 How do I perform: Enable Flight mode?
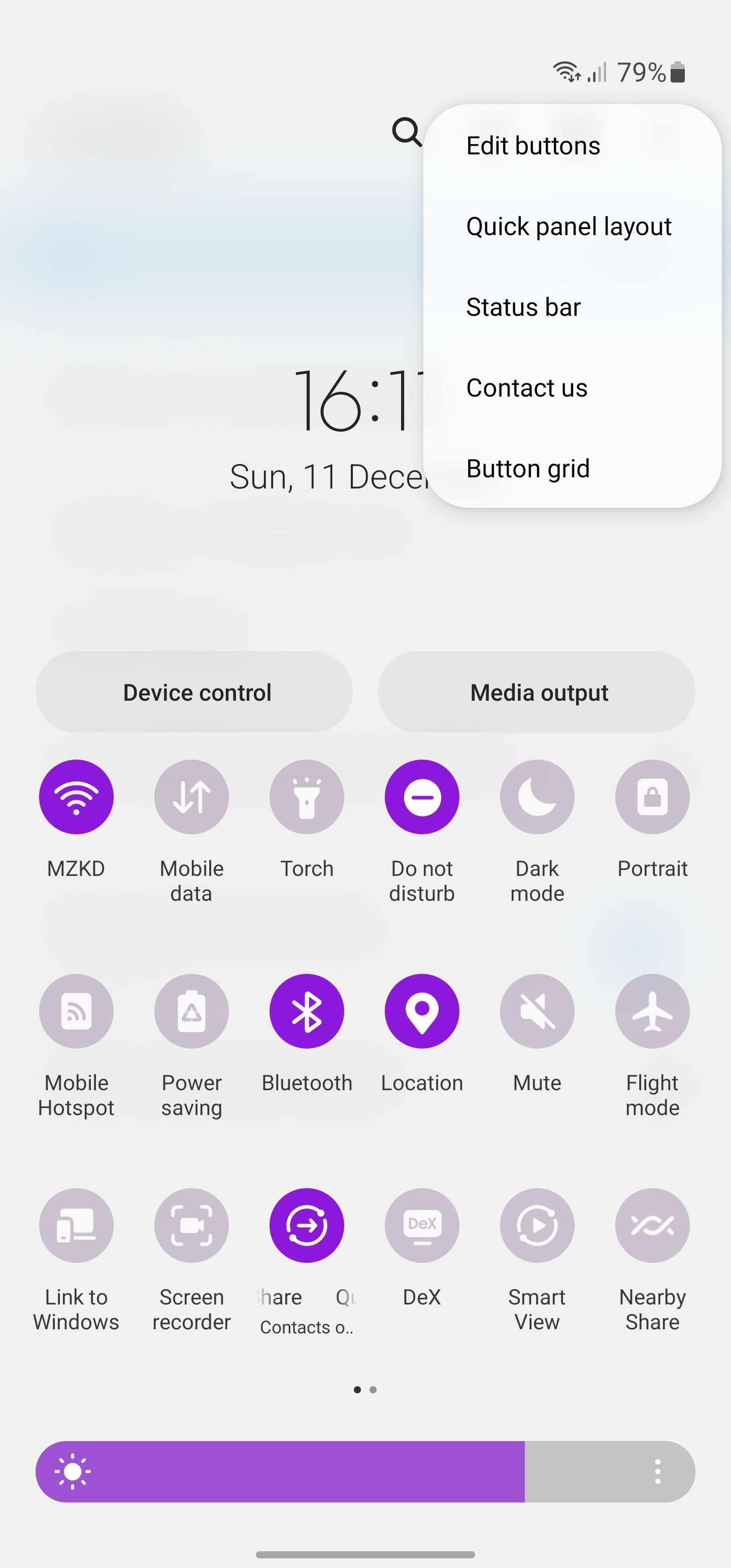point(652,1011)
